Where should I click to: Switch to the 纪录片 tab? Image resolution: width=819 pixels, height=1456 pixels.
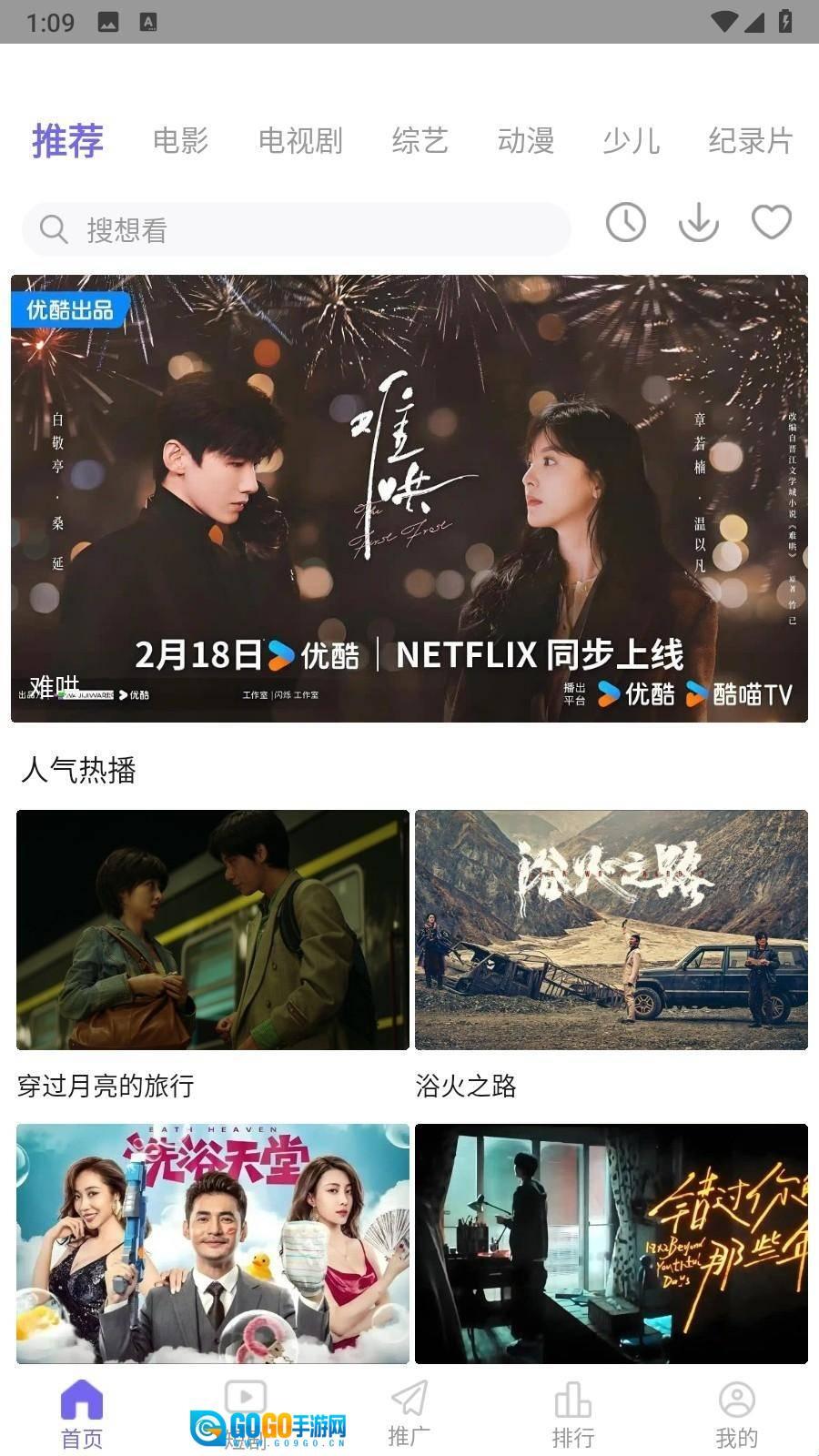click(751, 141)
